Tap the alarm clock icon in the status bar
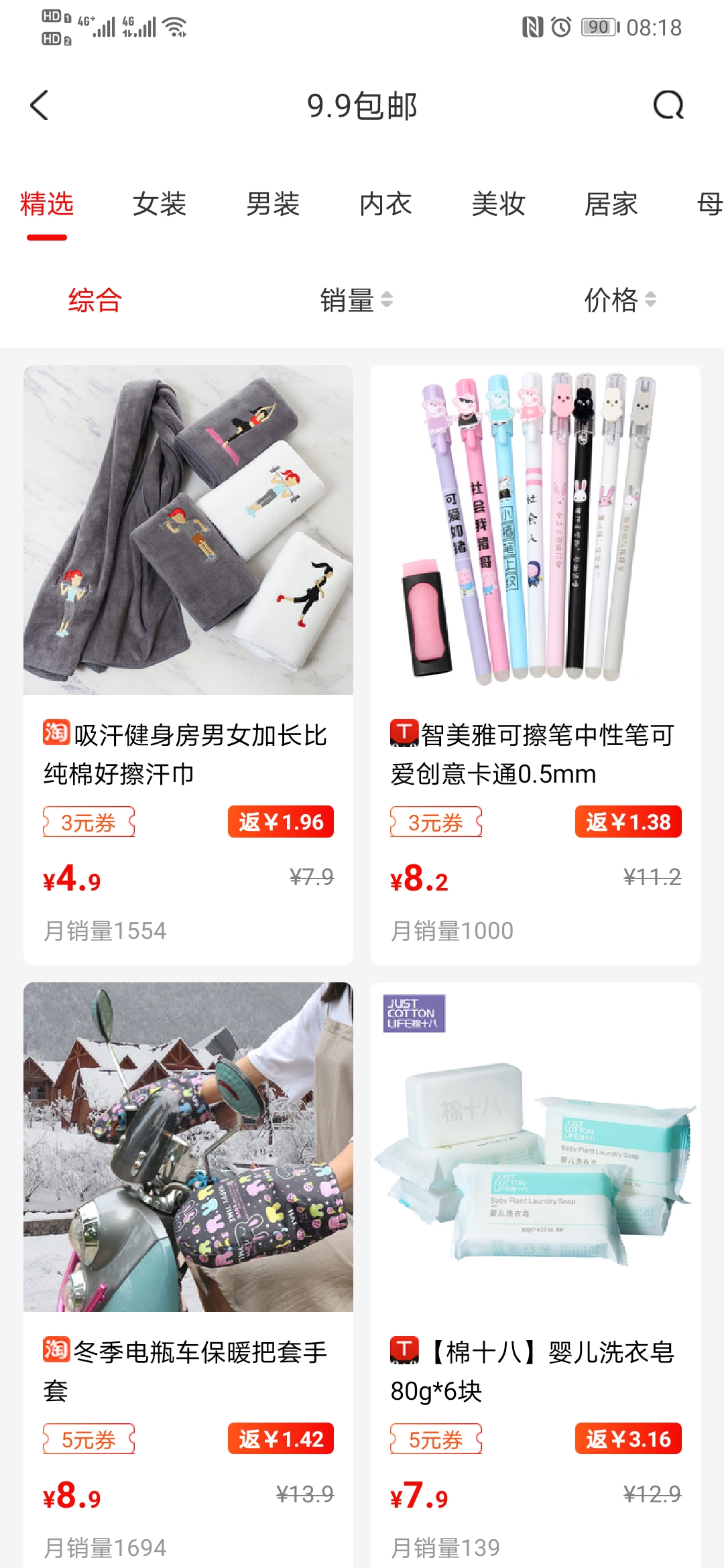This screenshot has width=724, height=1568. 562,27
